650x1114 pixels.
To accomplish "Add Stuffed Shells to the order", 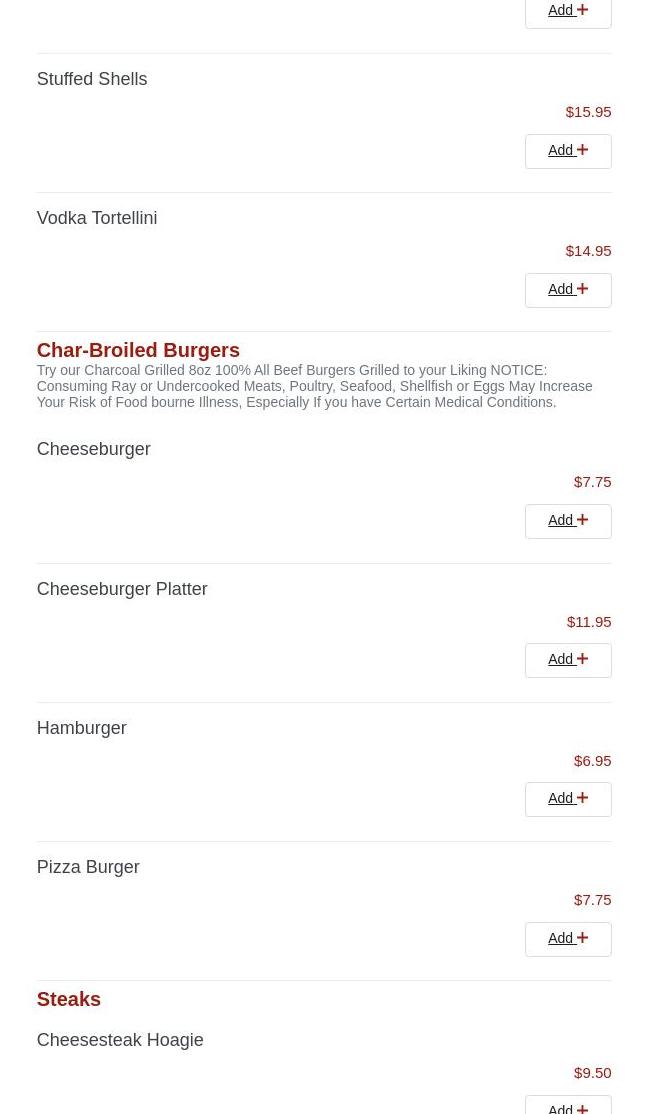I will 567,151.
